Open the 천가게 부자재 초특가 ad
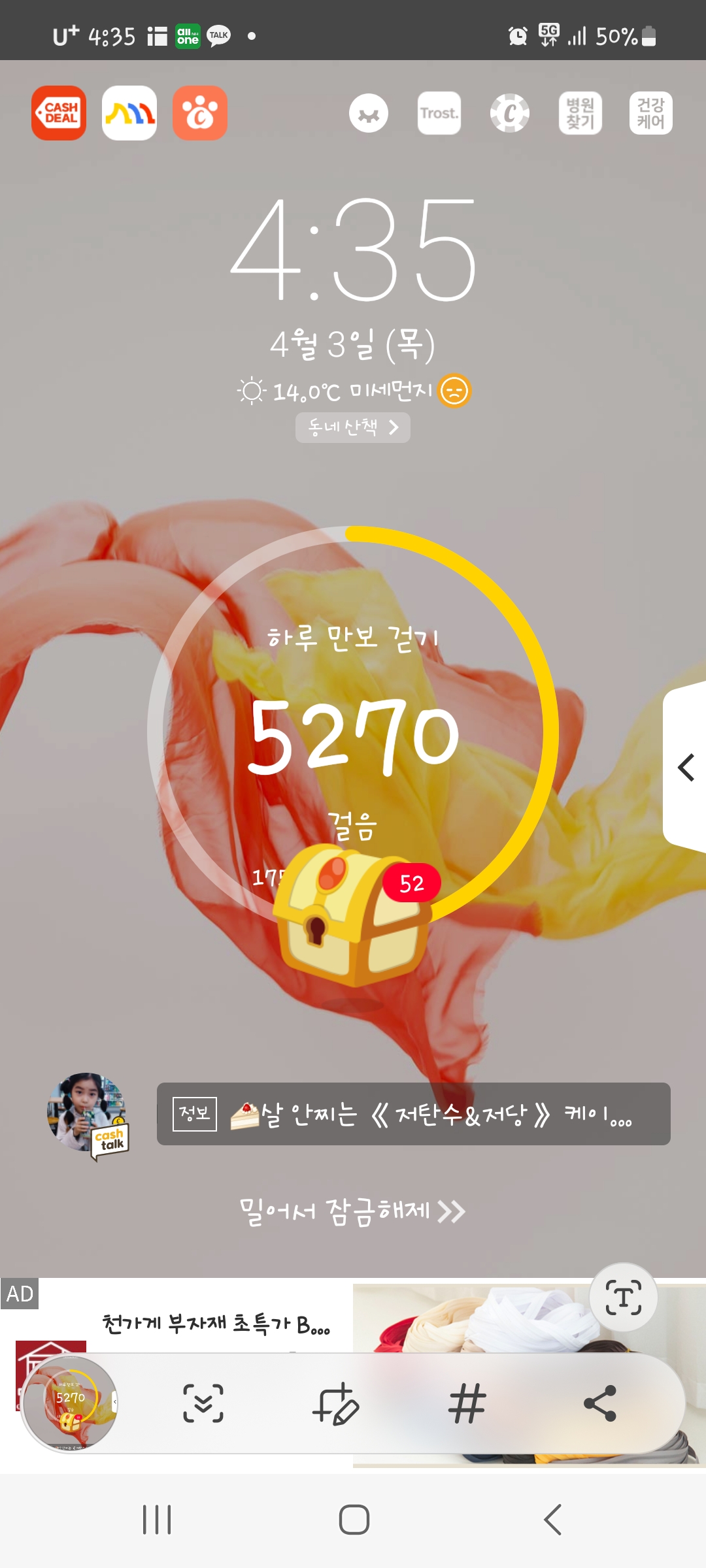This screenshot has height=1568, width=706. tap(216, 1324)
